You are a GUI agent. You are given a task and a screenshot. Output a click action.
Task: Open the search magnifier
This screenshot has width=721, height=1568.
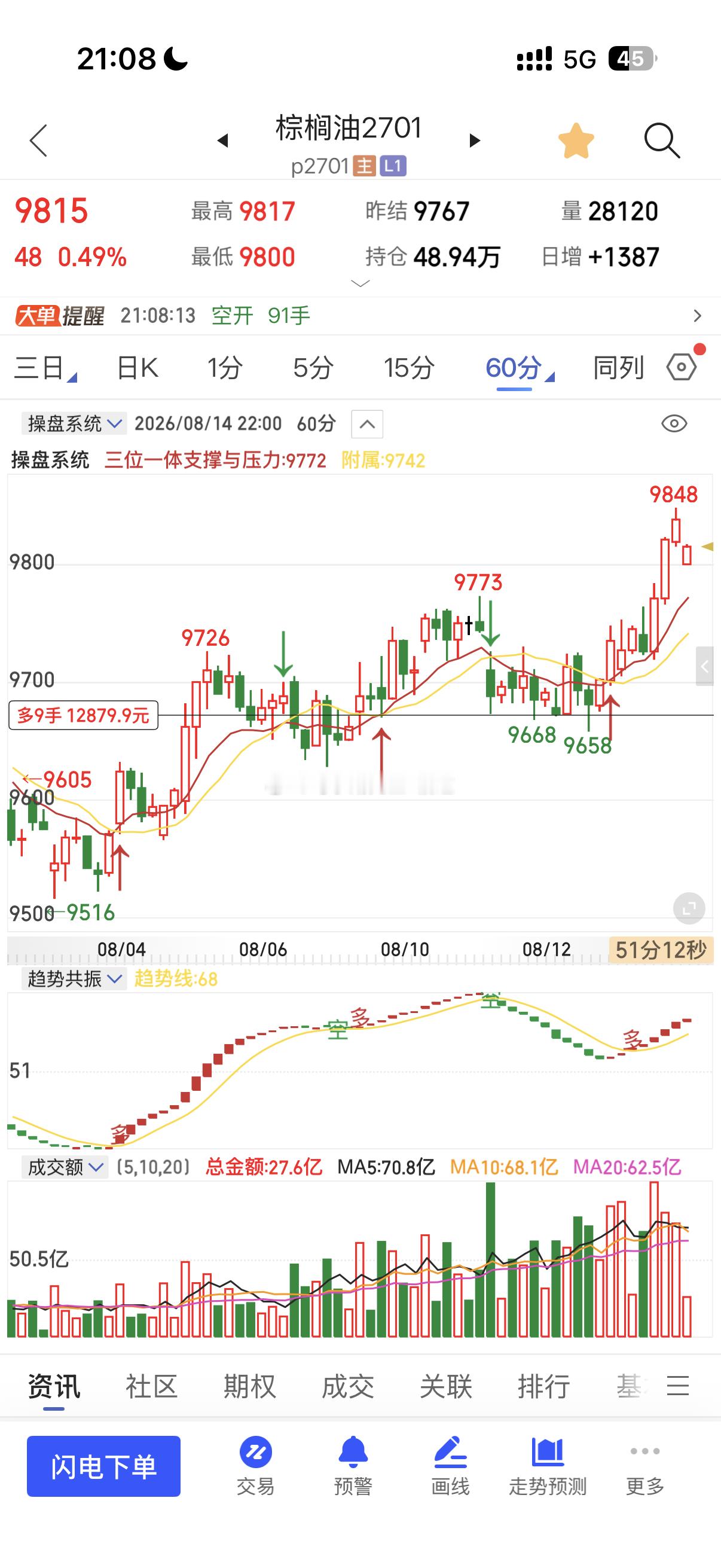click(661, 141)
